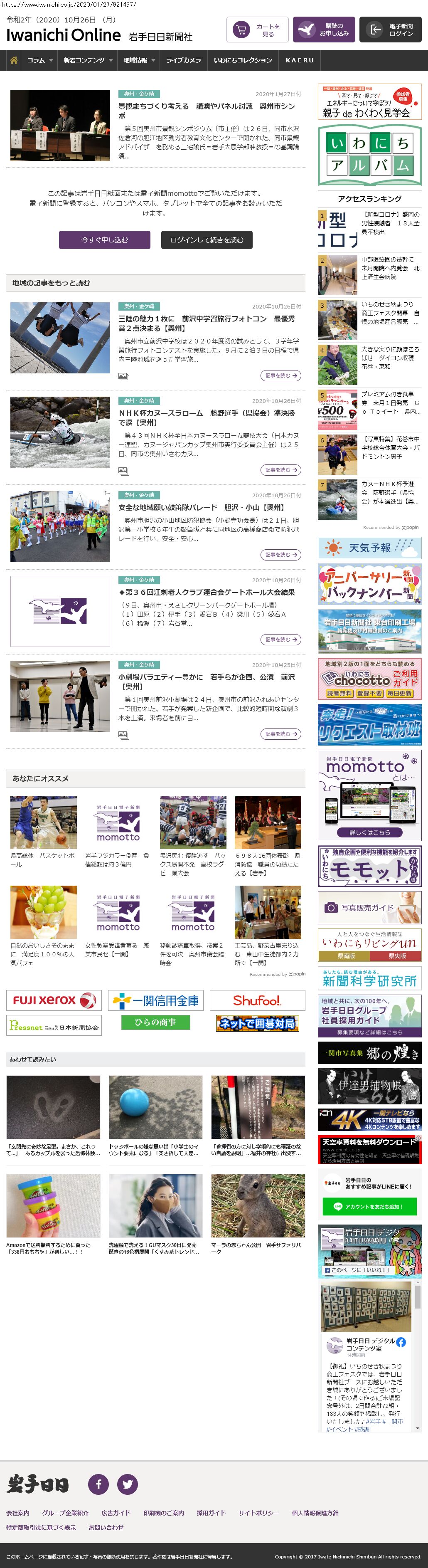This screenshot has width=428, height=1568.
Task: Add LINE account via アカウントを友だち追加
Action: pos(370,1206)
